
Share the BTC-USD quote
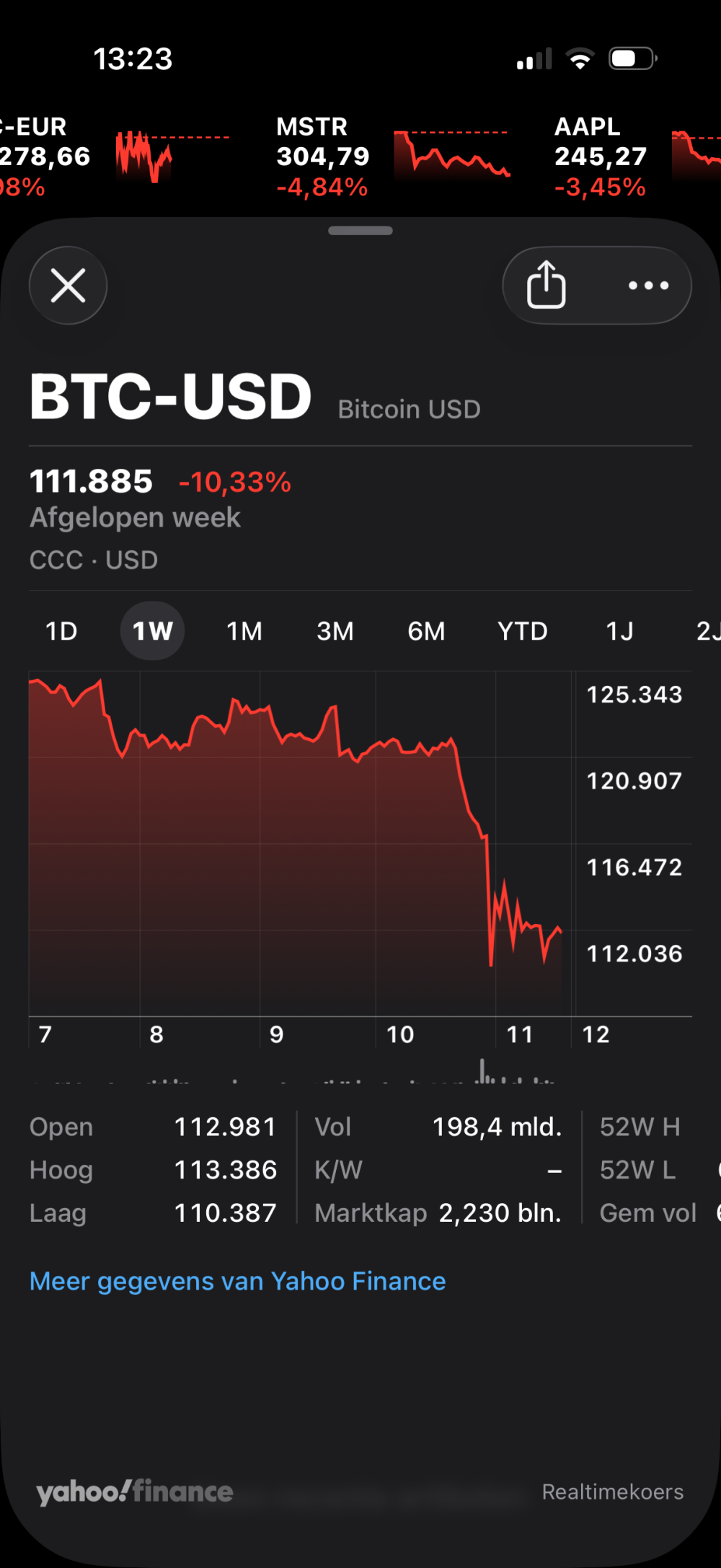coord(546,286)
